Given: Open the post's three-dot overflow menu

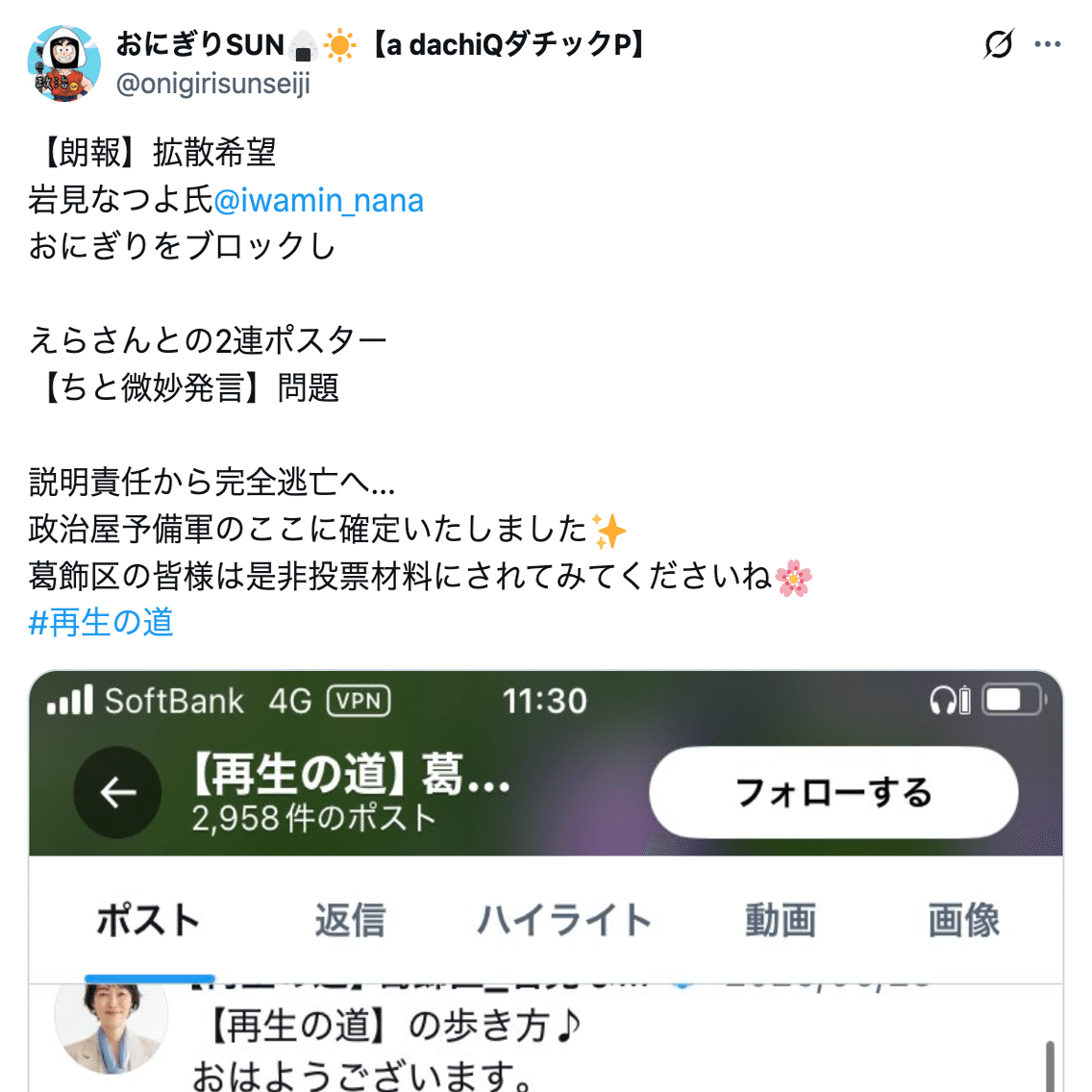Looking at the screenshot, I should 1048,44.
